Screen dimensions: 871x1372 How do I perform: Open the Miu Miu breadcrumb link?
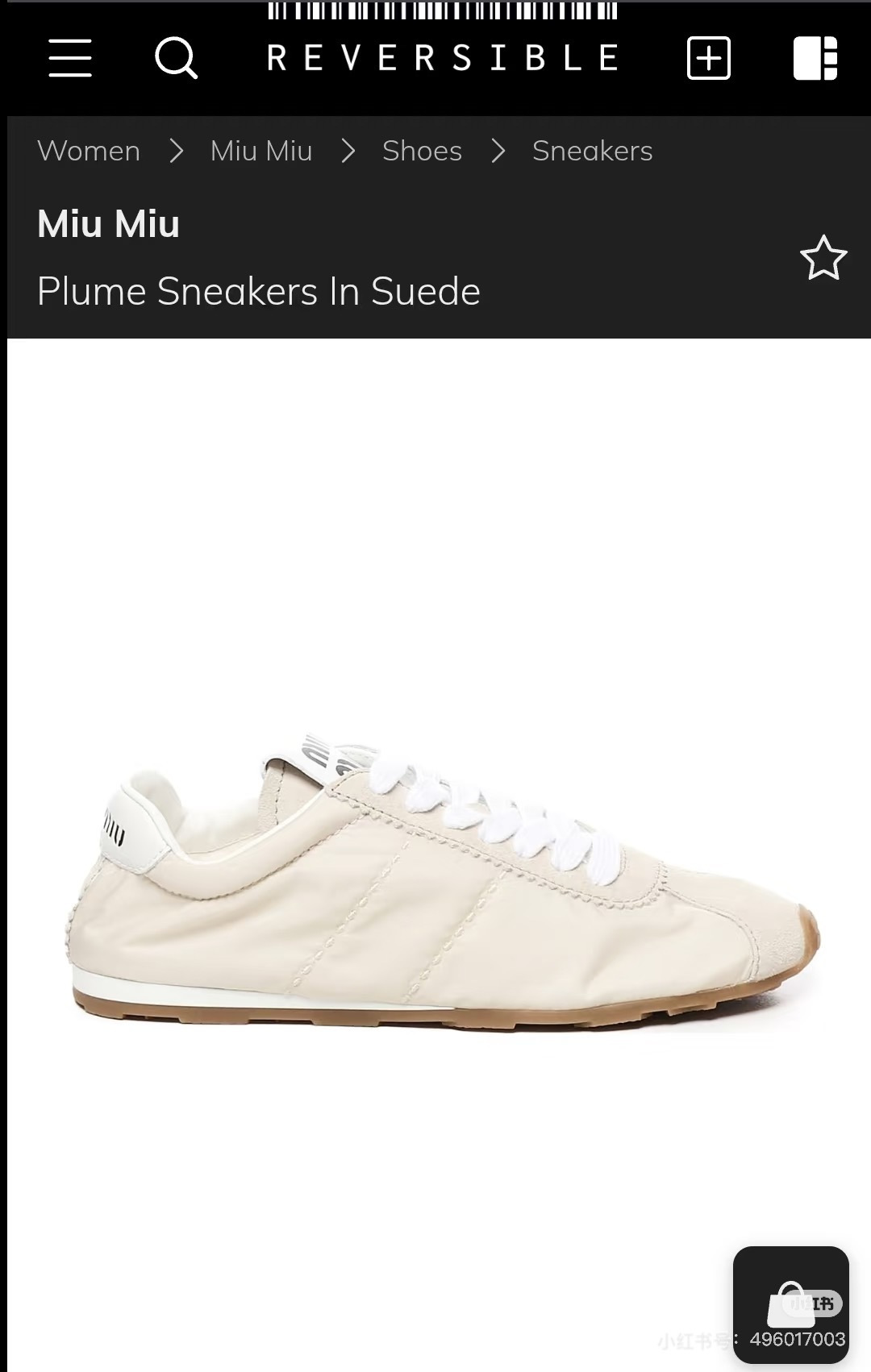(261, 151)
